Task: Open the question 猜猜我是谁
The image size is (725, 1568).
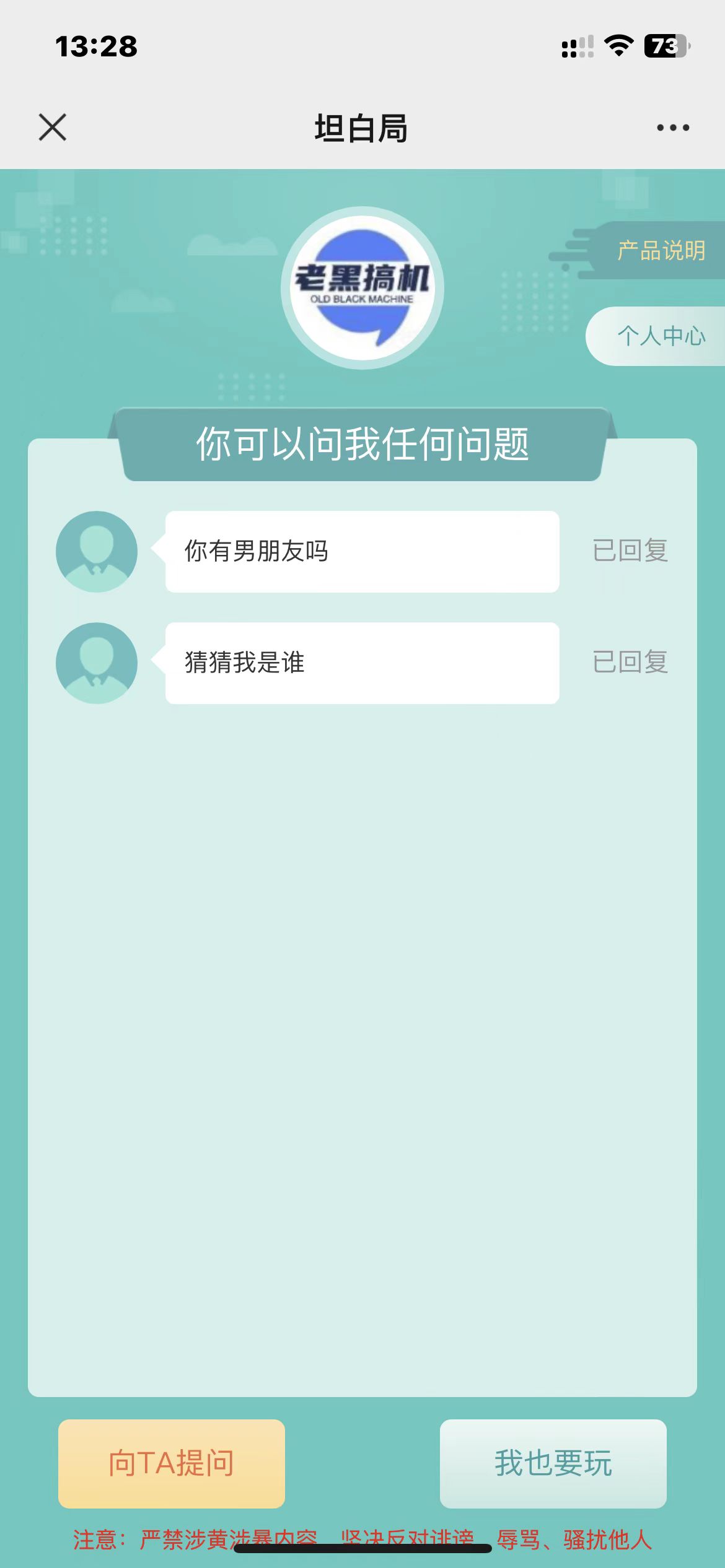Action: pyautogui.click(x=362, y=663)
